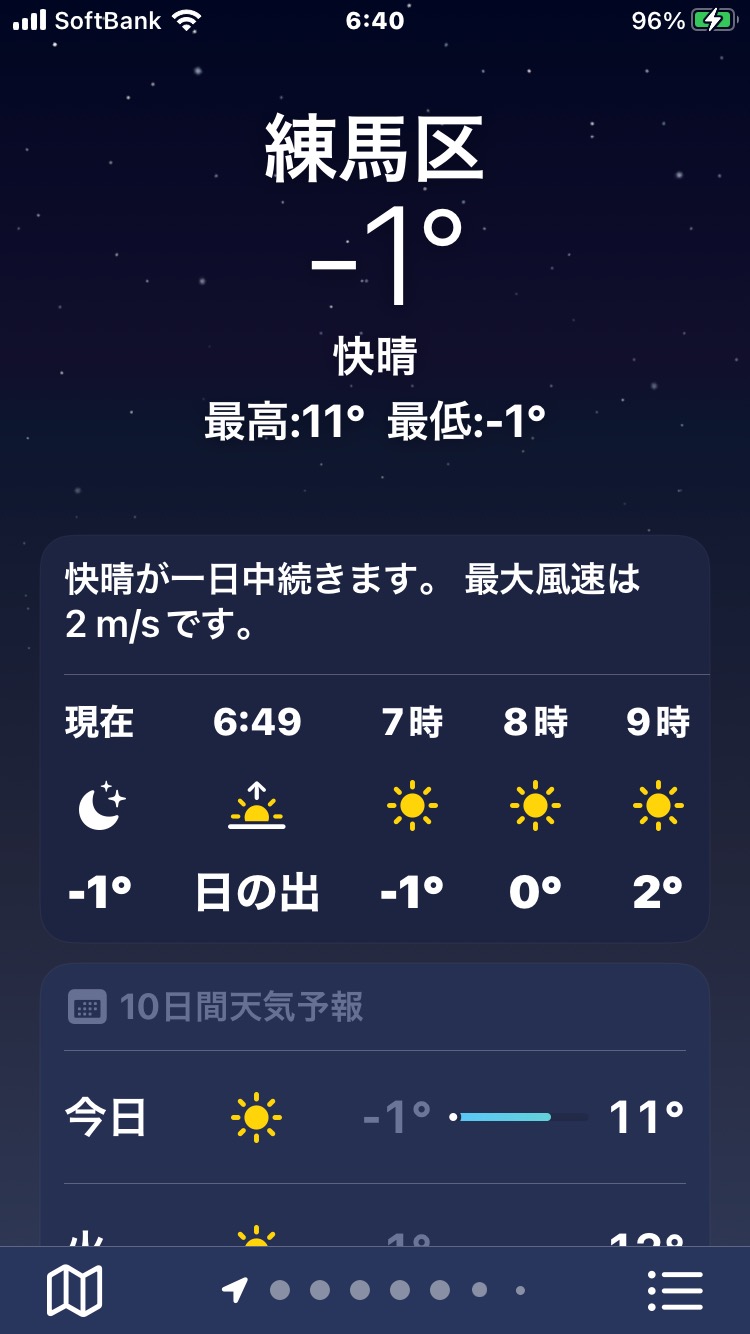Viewport: 750px width, 1334px height.
Task: Open the hourly forecast card
Action: [375, 739]
